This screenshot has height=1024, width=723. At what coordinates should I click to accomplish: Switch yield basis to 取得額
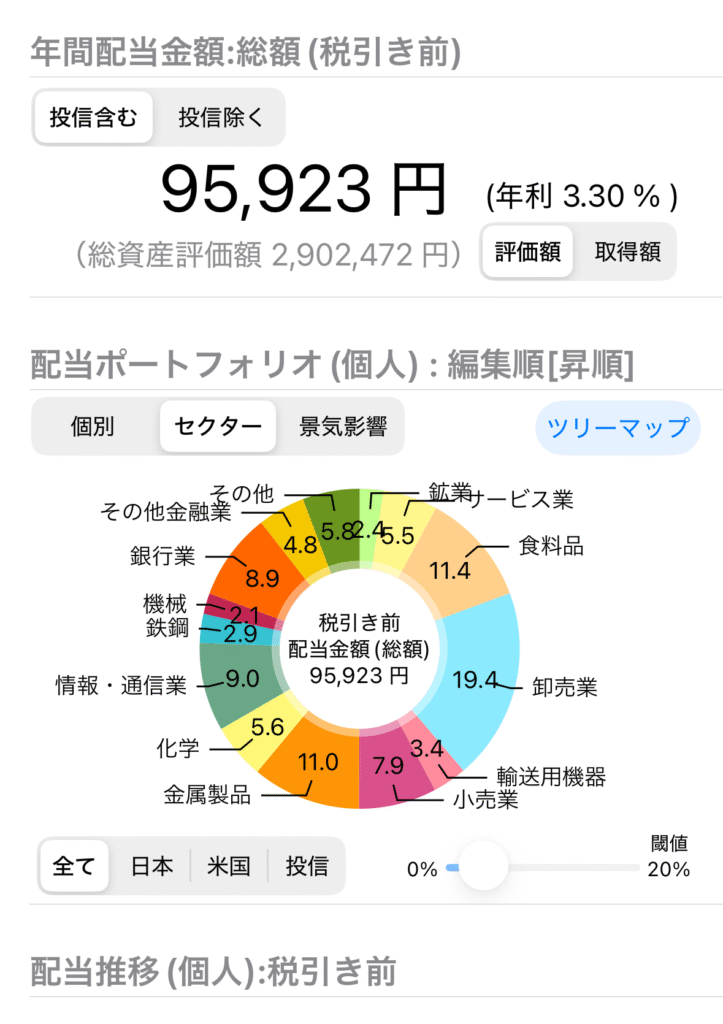627,251
